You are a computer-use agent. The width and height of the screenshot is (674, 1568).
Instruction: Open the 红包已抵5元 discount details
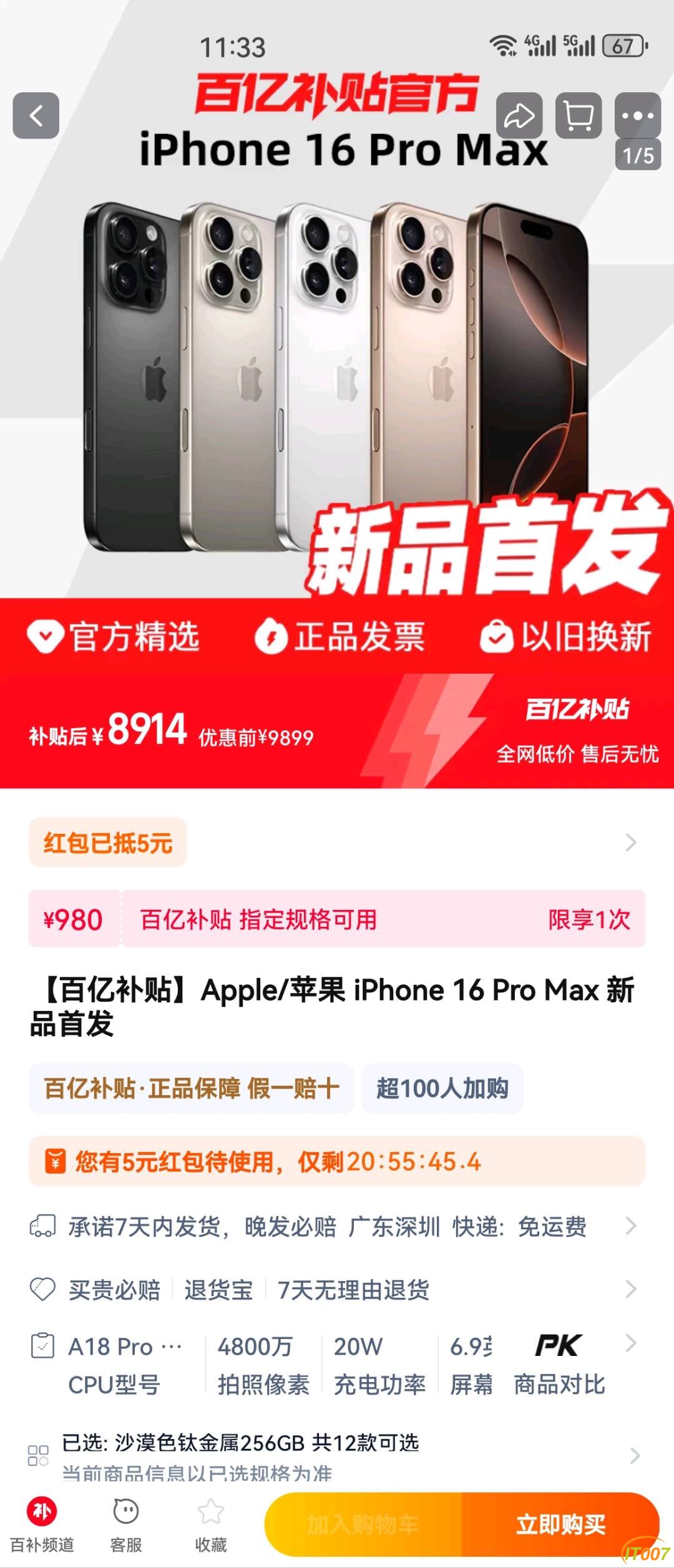pos(107,843)
